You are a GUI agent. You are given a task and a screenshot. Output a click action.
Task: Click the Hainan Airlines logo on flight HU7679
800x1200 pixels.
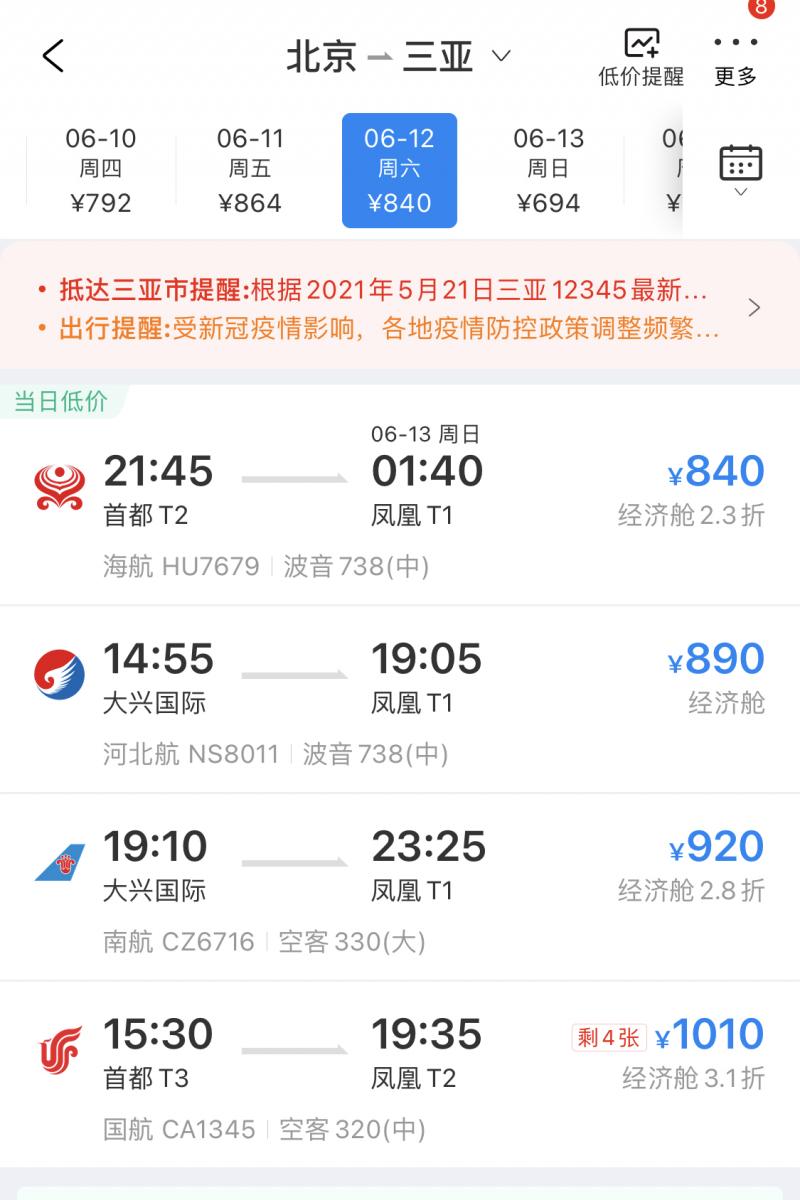(59, 482)
